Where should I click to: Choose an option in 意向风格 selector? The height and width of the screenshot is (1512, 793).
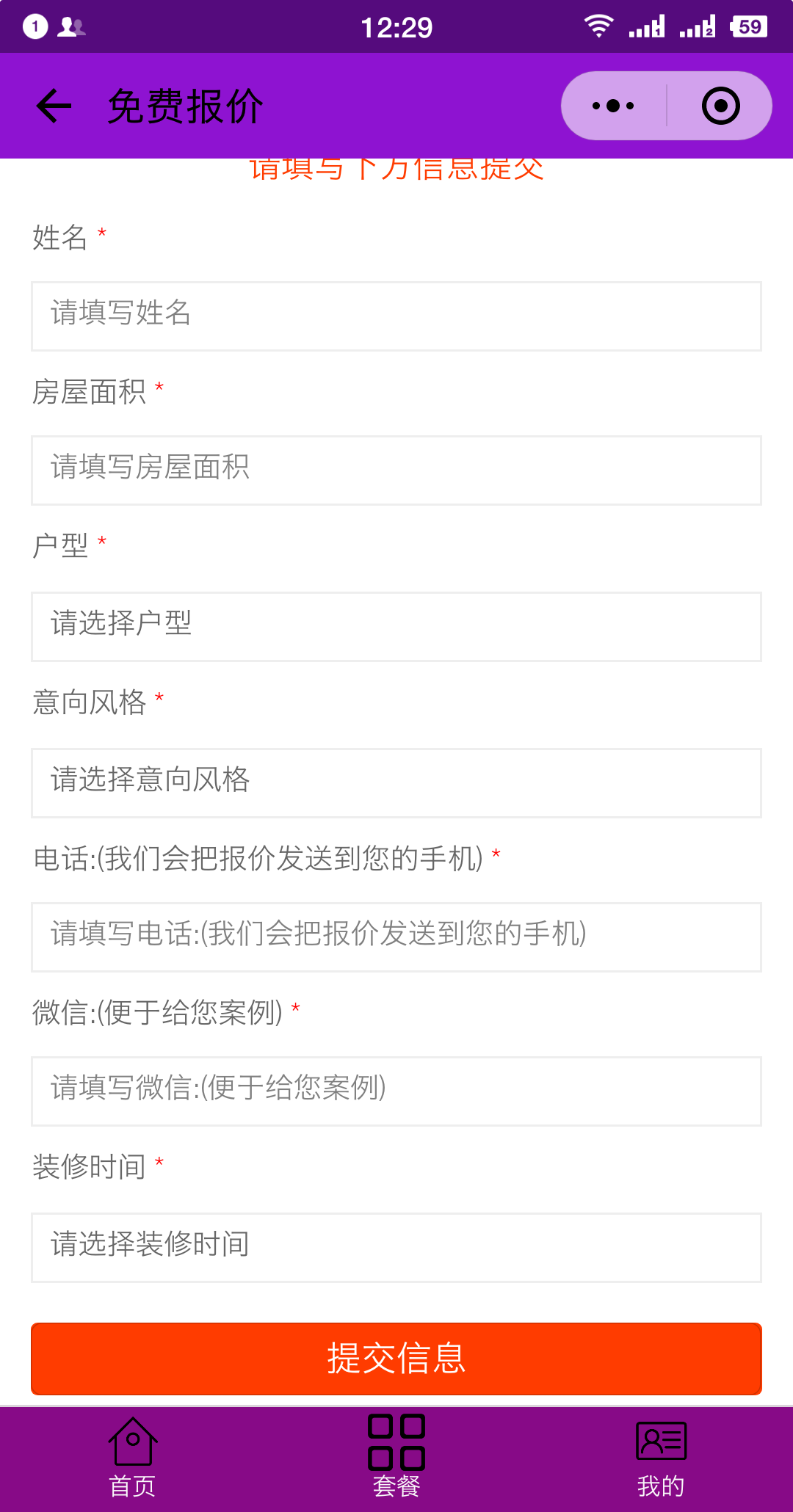pos(396,783)
